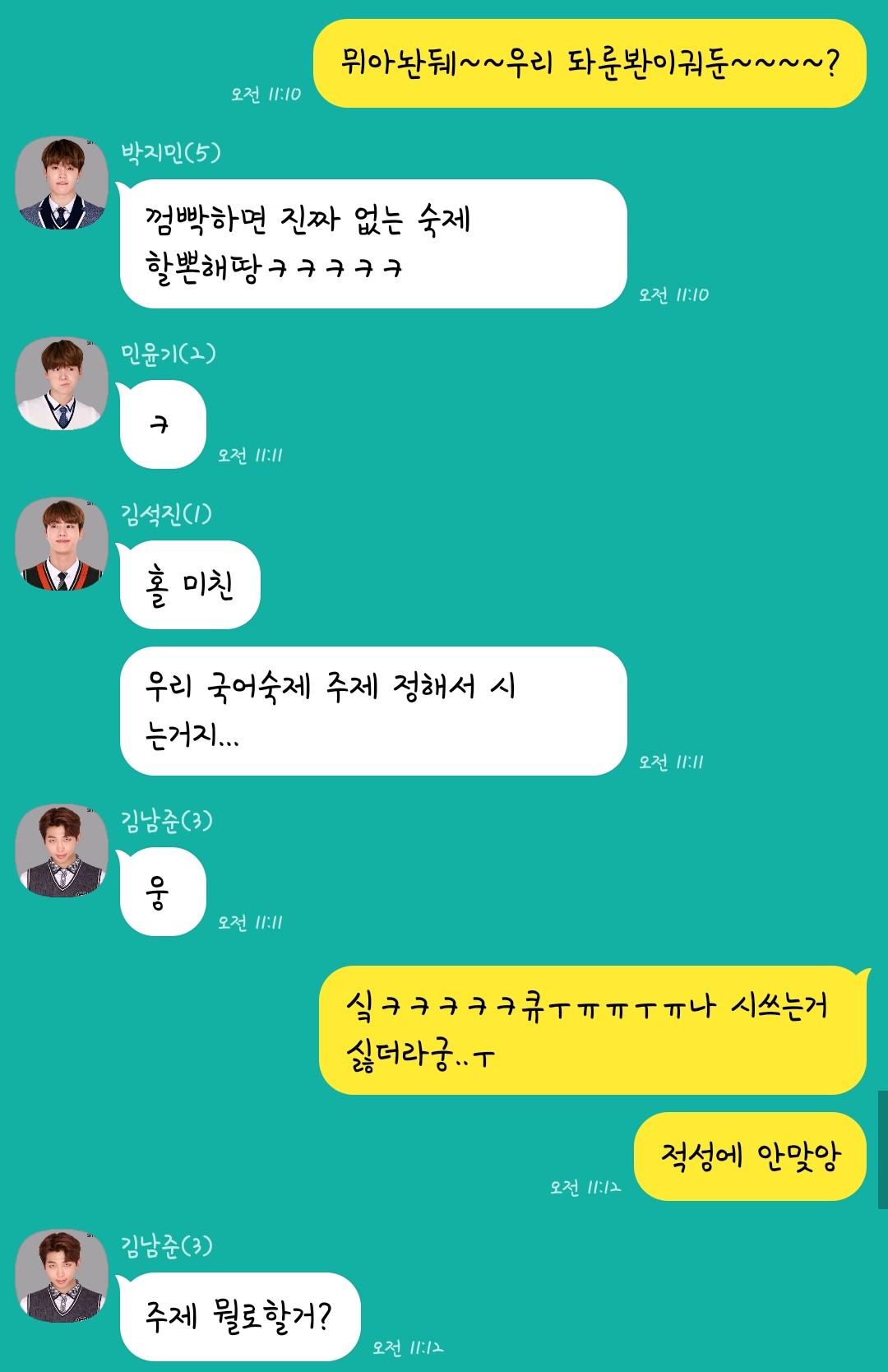
Task: Tap 김석진's profile avatar
Action: pos(62,544)
